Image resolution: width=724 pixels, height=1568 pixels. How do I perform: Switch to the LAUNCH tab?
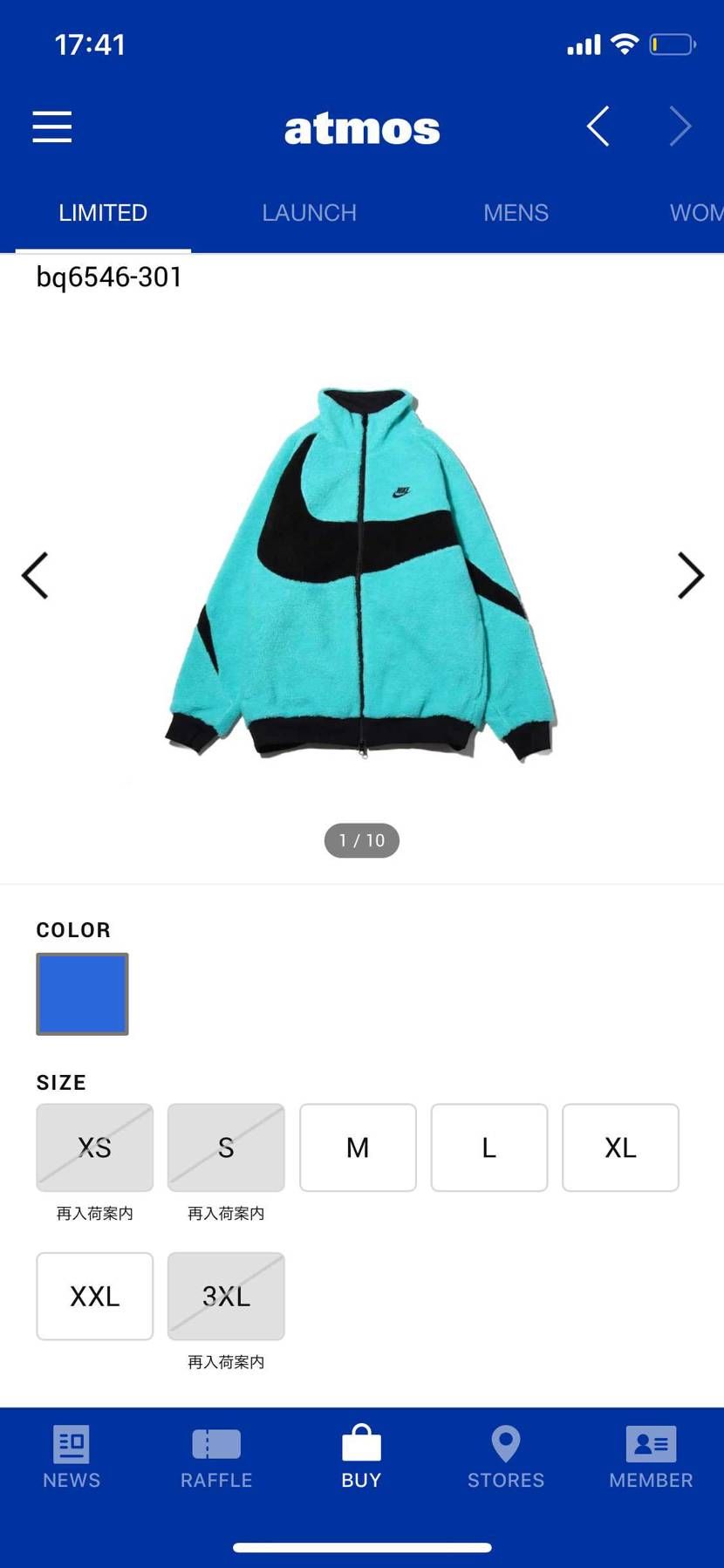[309, 212]
